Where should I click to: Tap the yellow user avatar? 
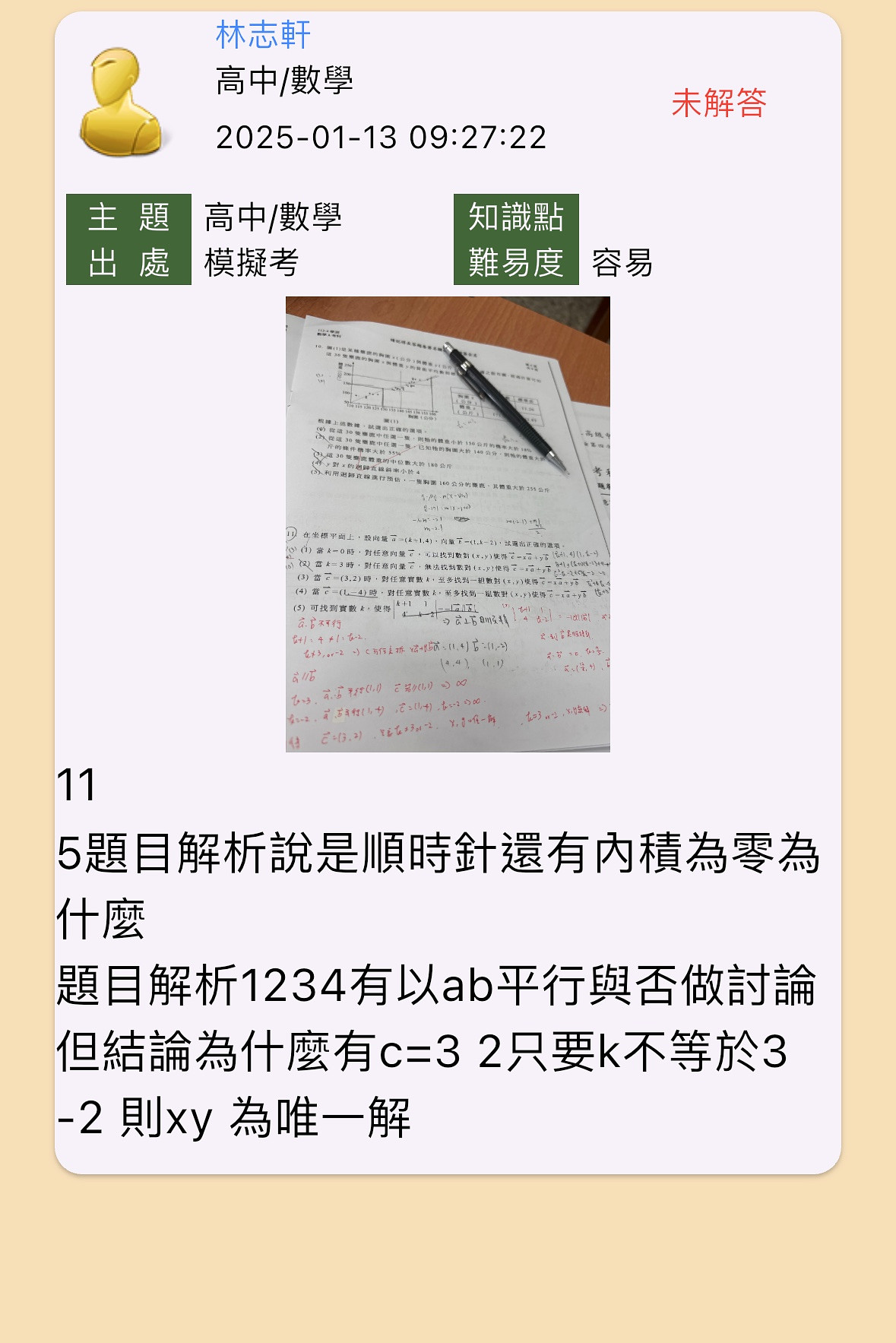coord(121,102)
